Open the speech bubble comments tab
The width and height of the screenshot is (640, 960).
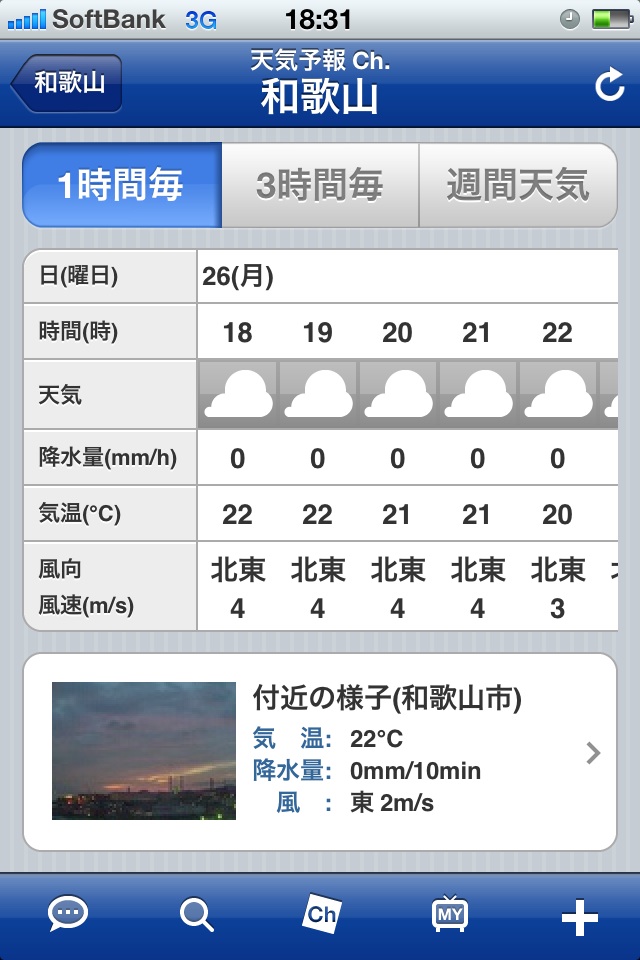tap(68, 914)
